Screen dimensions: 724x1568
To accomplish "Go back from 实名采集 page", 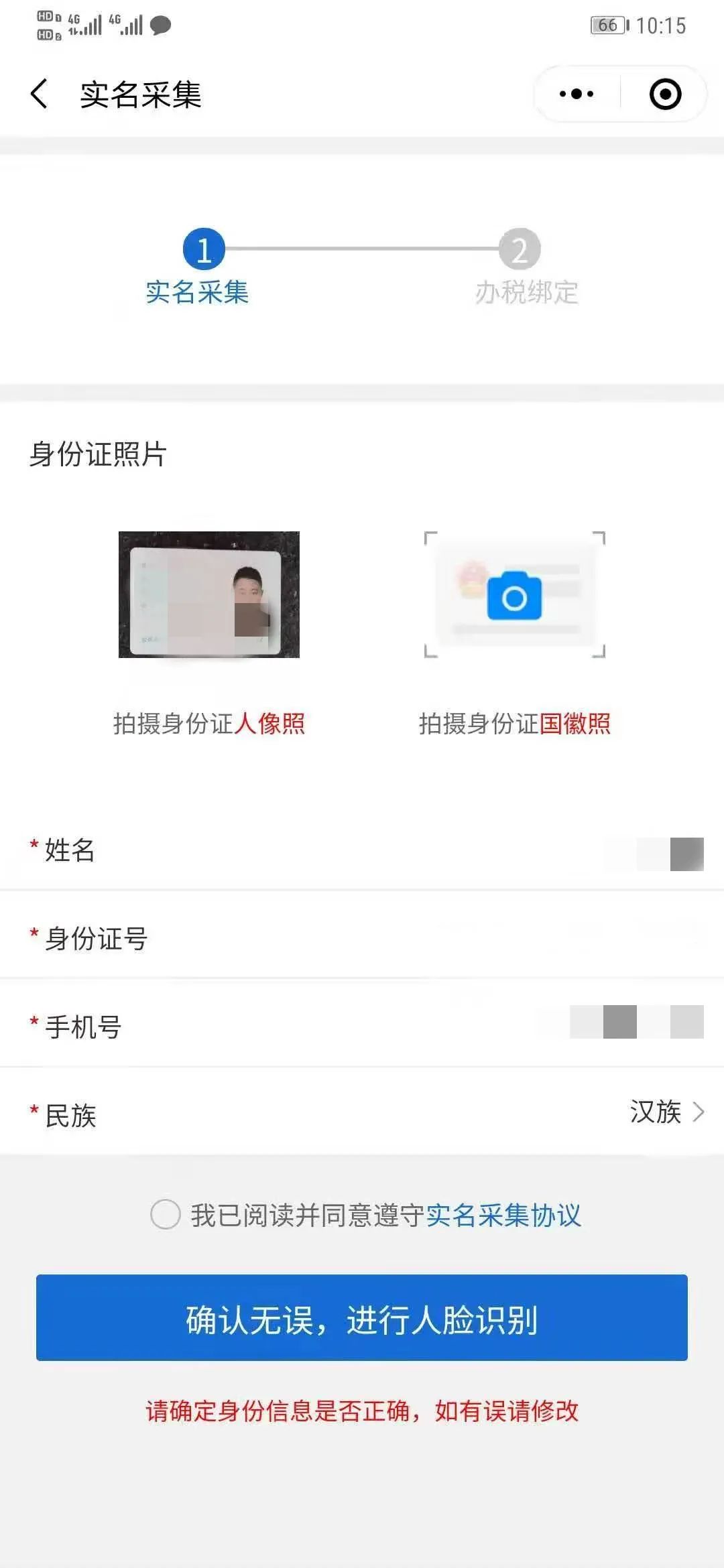I will coord(40,94).
